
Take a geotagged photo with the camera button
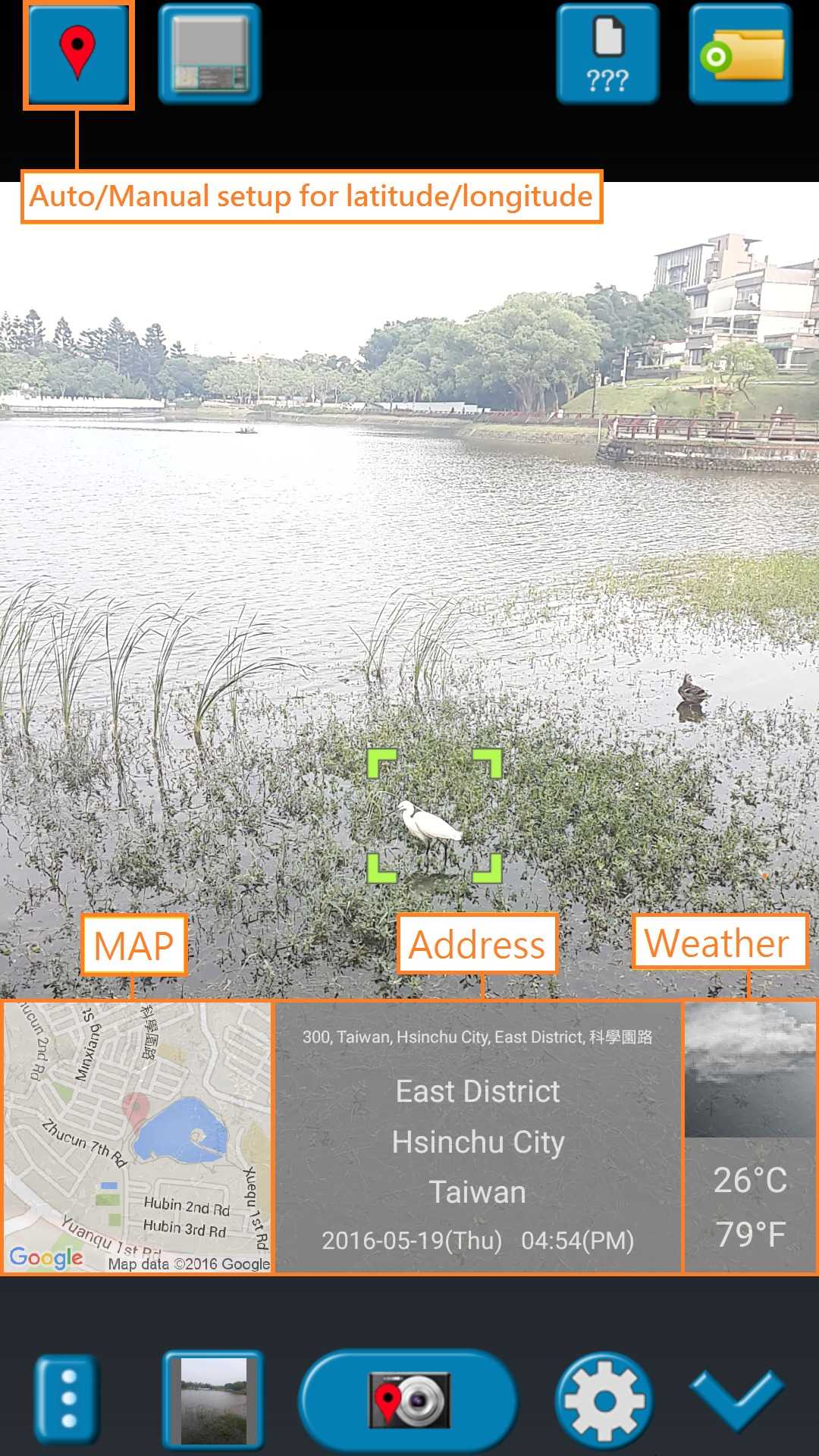click(409, 1399)
